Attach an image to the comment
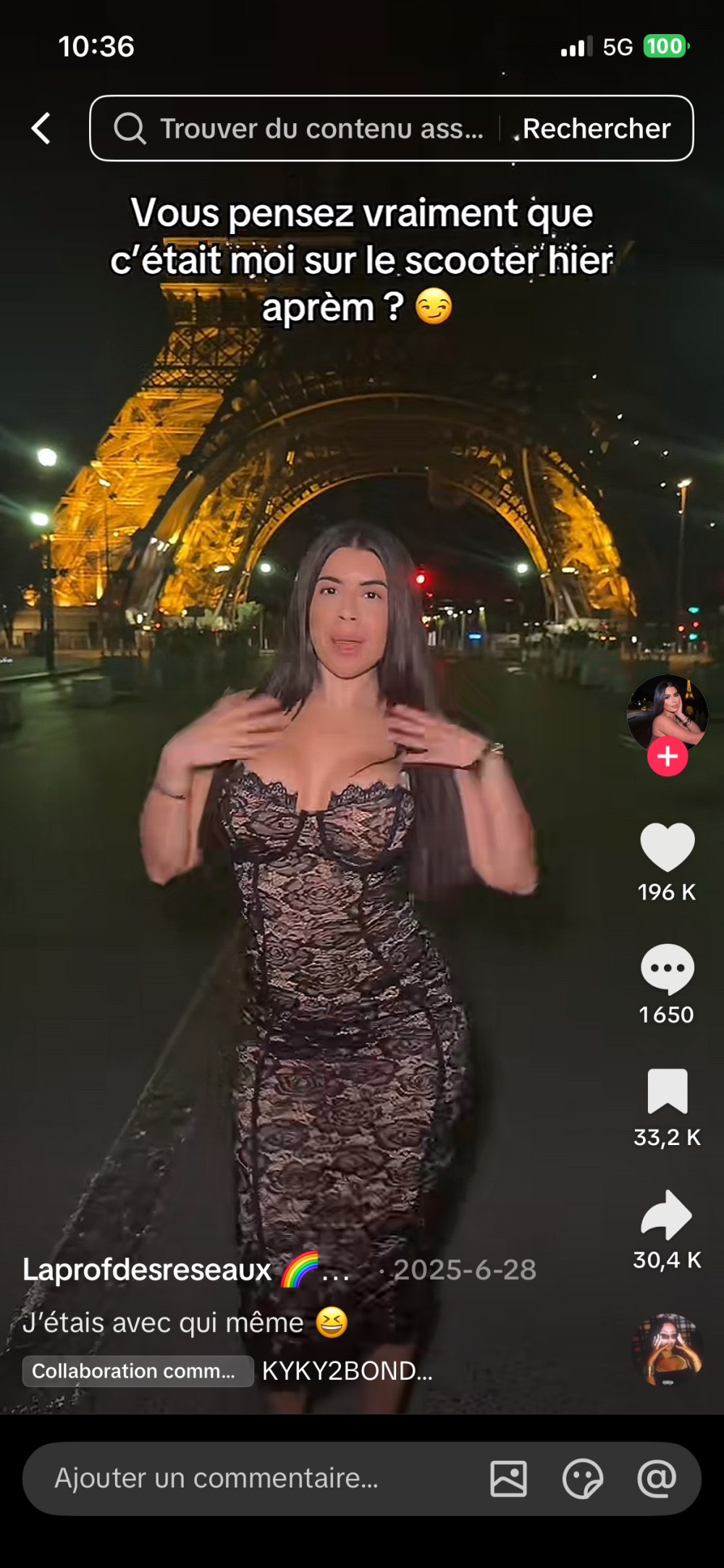 pyautogui.click(x=509, y=1478)
